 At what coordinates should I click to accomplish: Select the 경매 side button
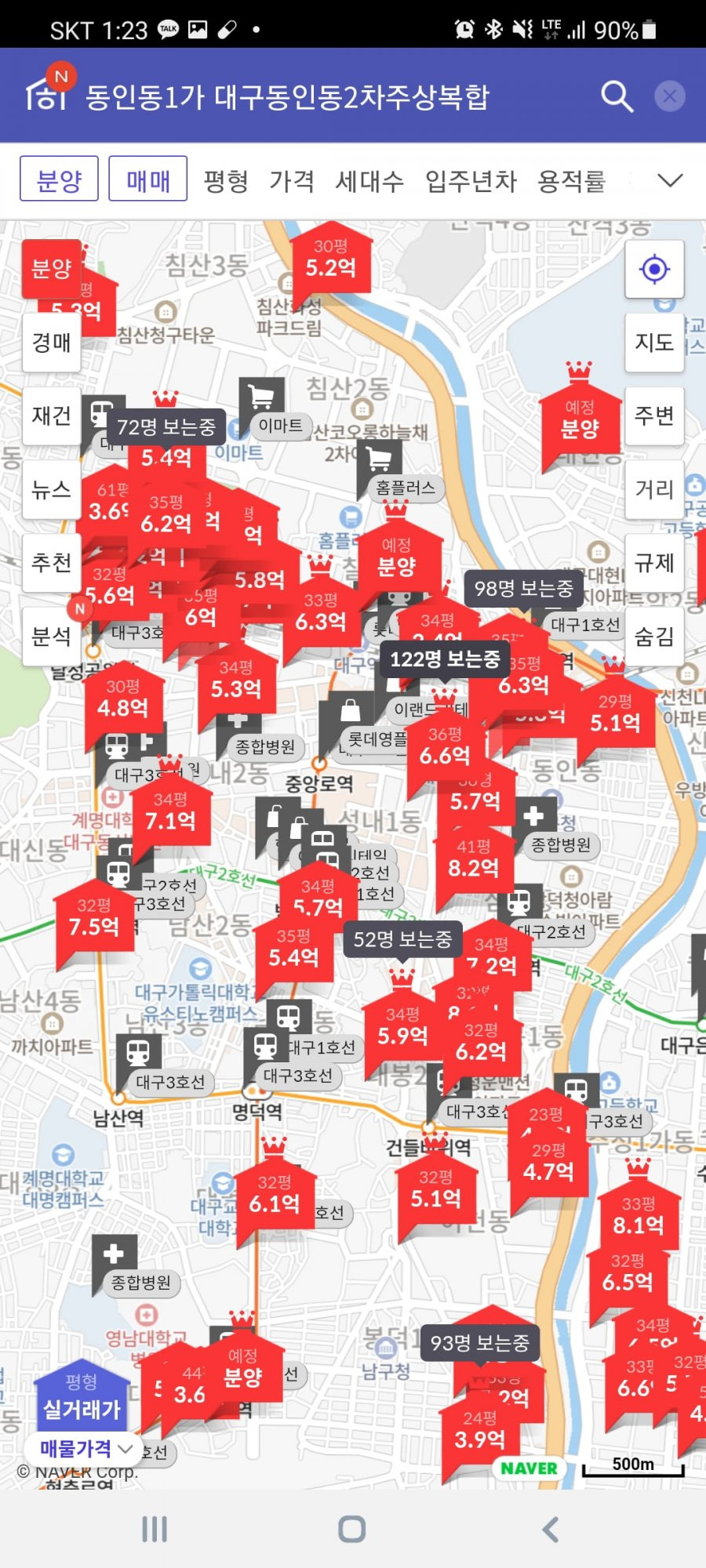click(52, 343)
